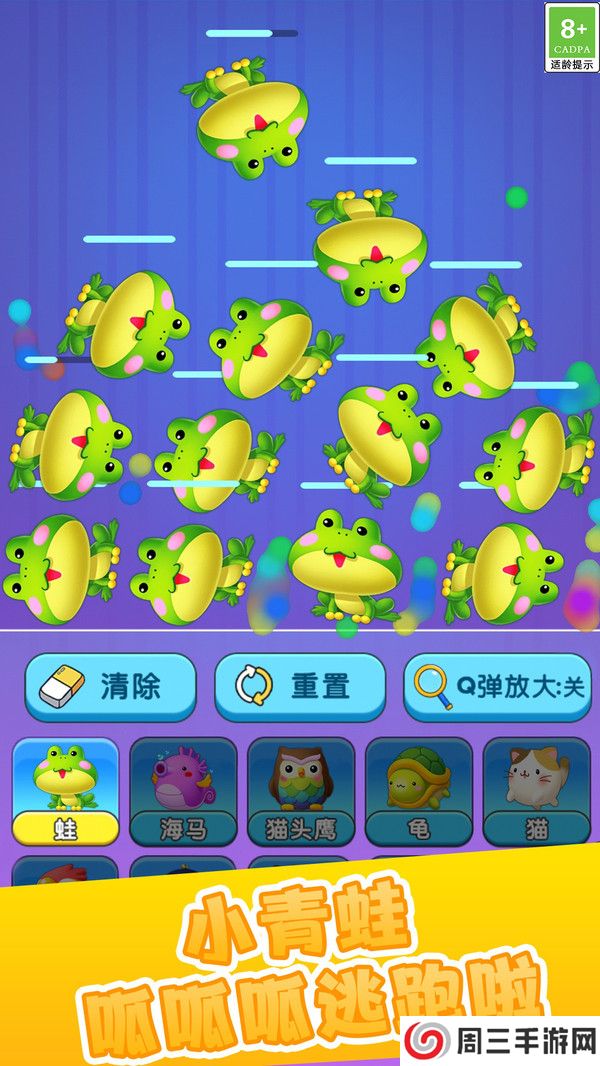Choose the 猫 cat character

(536, 791)
